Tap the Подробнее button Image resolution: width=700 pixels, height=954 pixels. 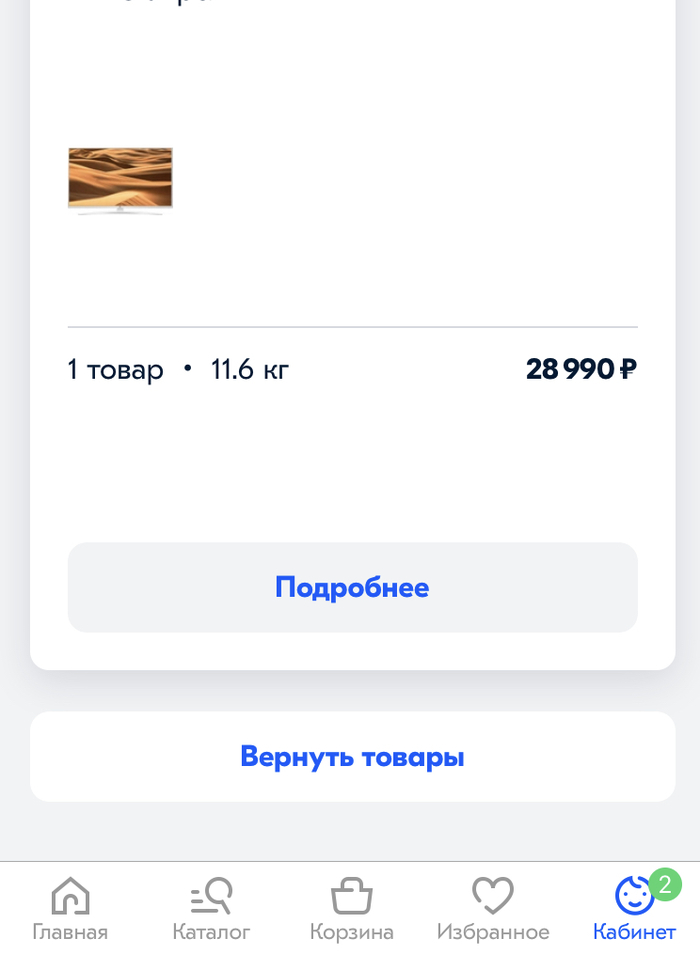(352, 587)
